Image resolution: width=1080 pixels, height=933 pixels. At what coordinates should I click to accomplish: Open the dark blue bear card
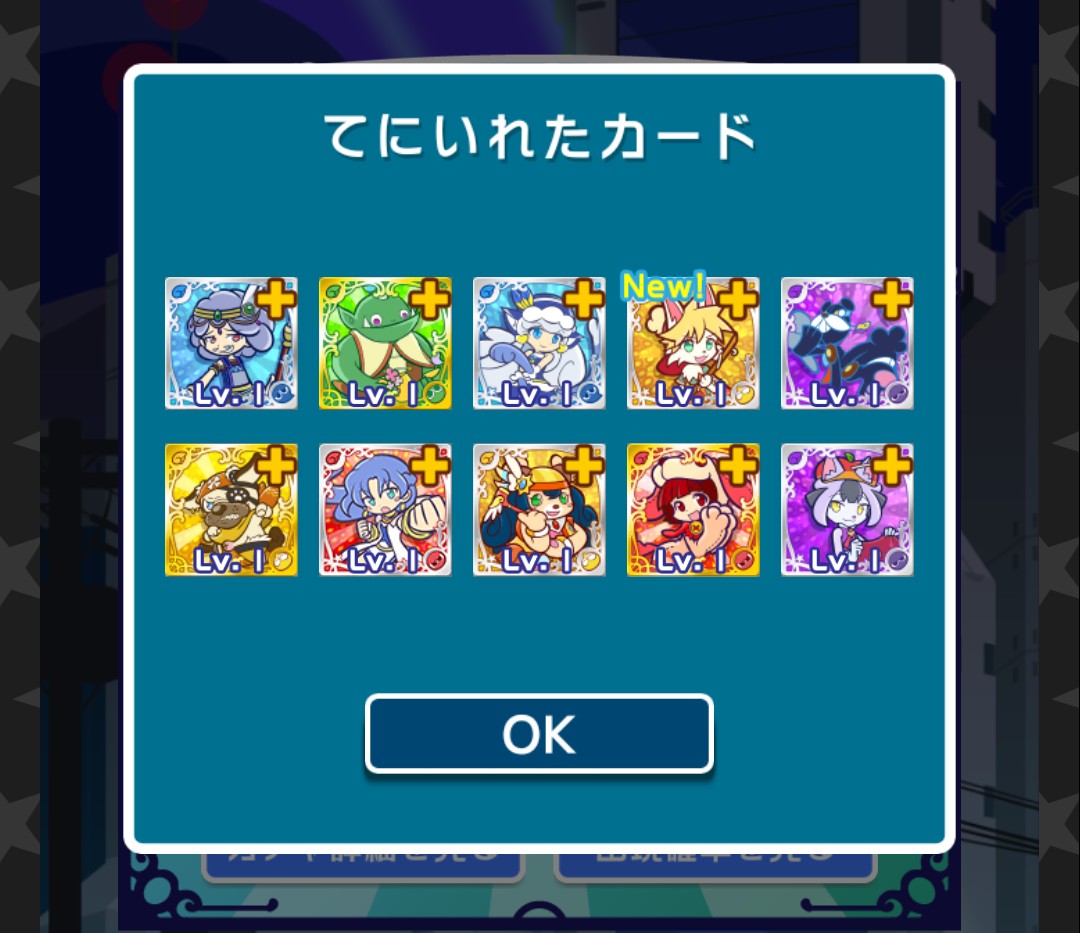(847, 343)
